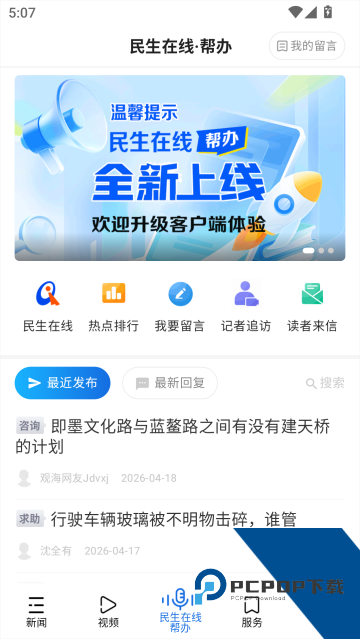This screenshot has width=360, height=639.
Task: Open post 行驶车辆玻璃被不明物击碎
Action: coord(180,536)
